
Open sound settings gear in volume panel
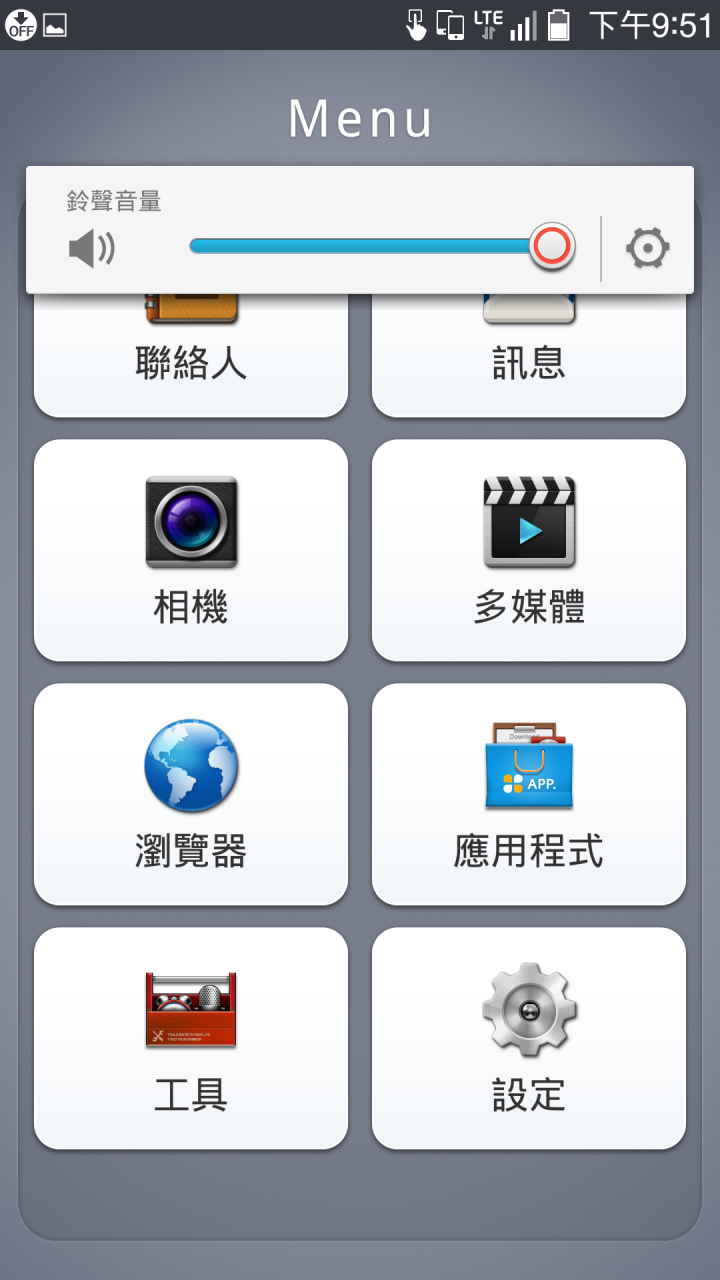647,248
